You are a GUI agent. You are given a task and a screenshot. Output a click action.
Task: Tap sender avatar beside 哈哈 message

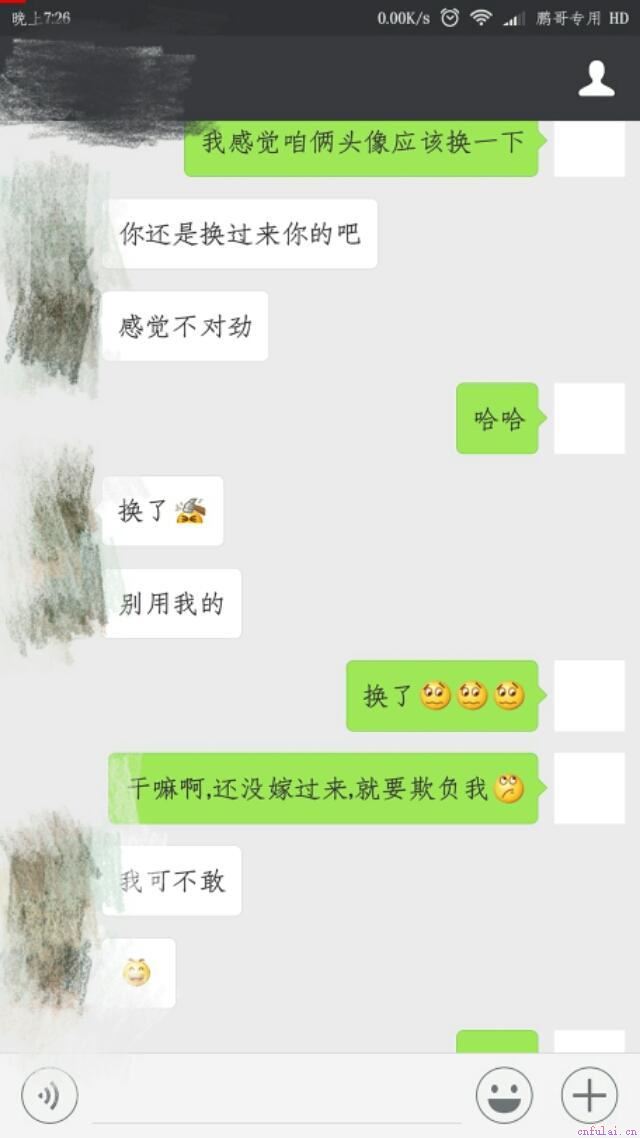tap(589, 418)
